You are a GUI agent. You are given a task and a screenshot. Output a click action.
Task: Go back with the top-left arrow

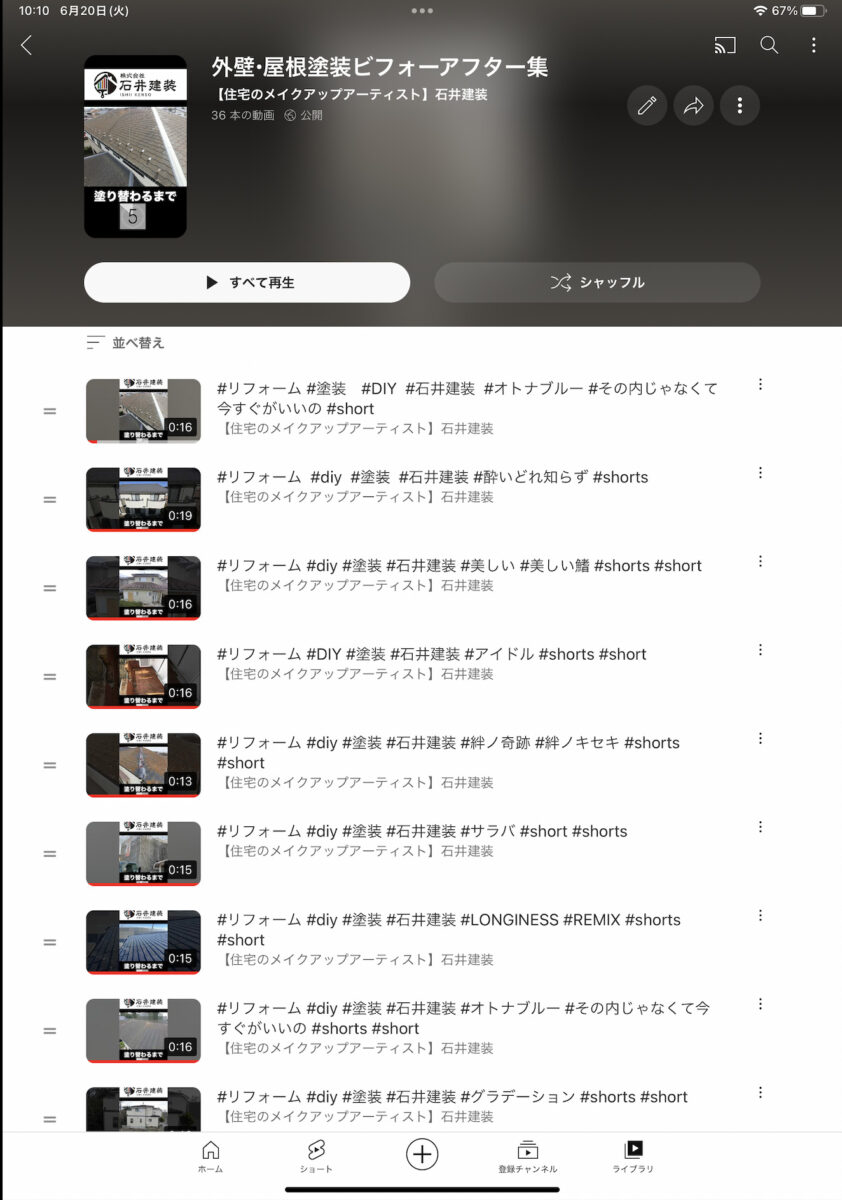(26, 45)
